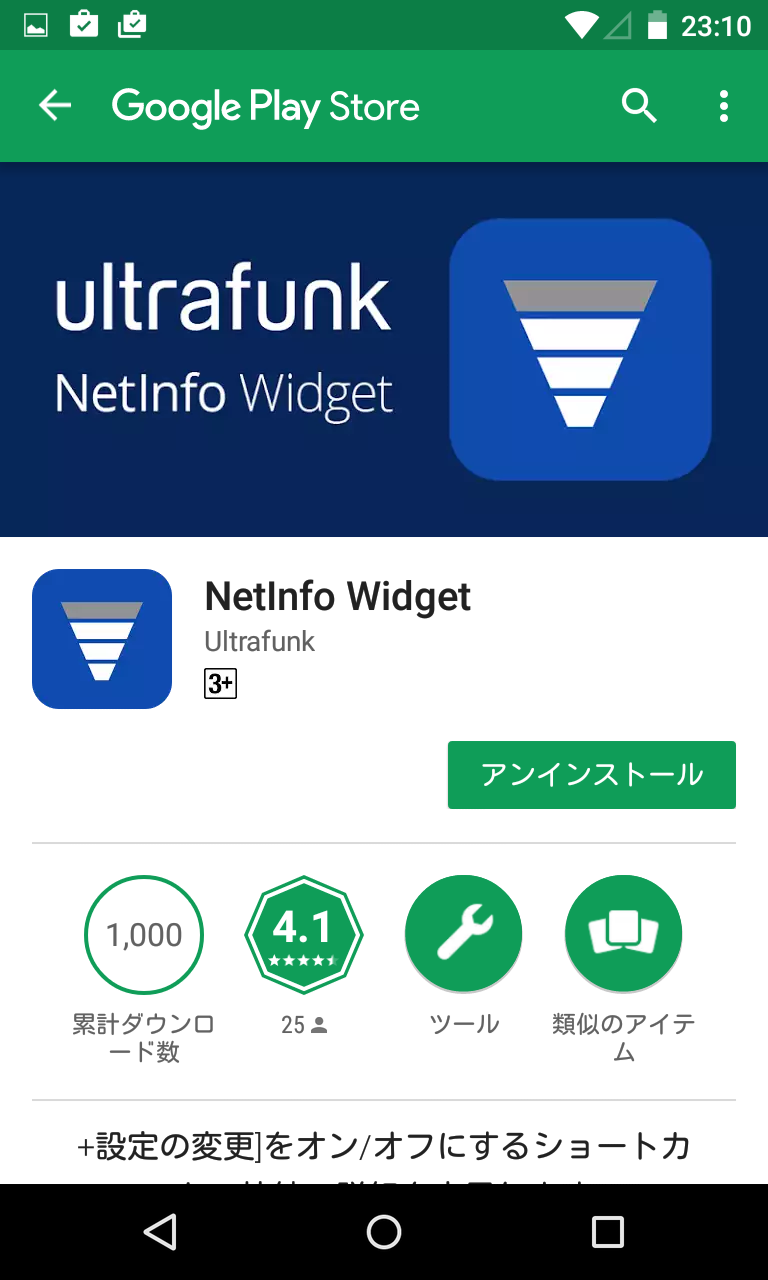This screenshot has width=768, height=1280.
Task: Go back using the app bar arrow
Action: point(55,106)
